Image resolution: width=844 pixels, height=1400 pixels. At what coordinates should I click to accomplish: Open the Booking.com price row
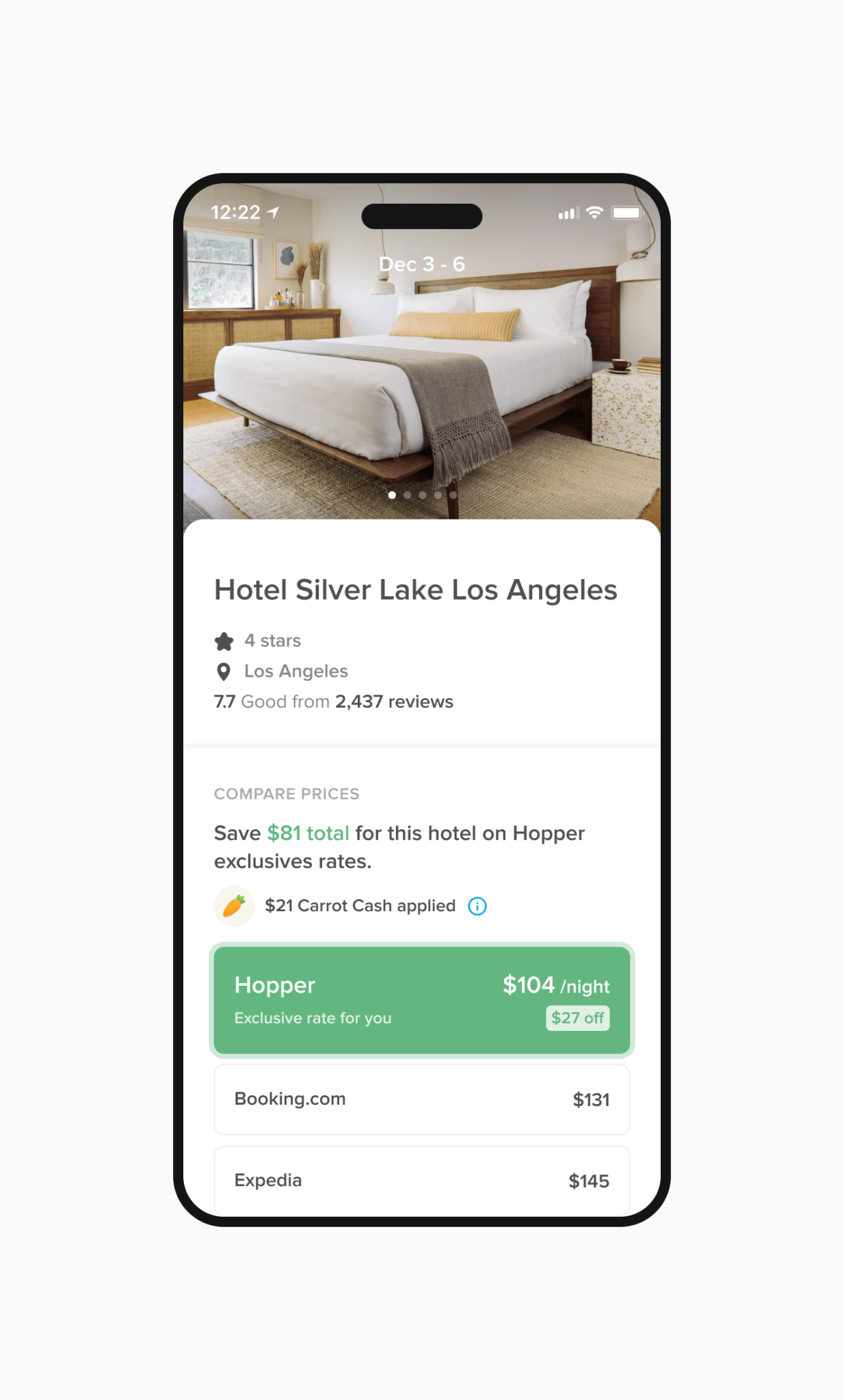(421, 1099)
